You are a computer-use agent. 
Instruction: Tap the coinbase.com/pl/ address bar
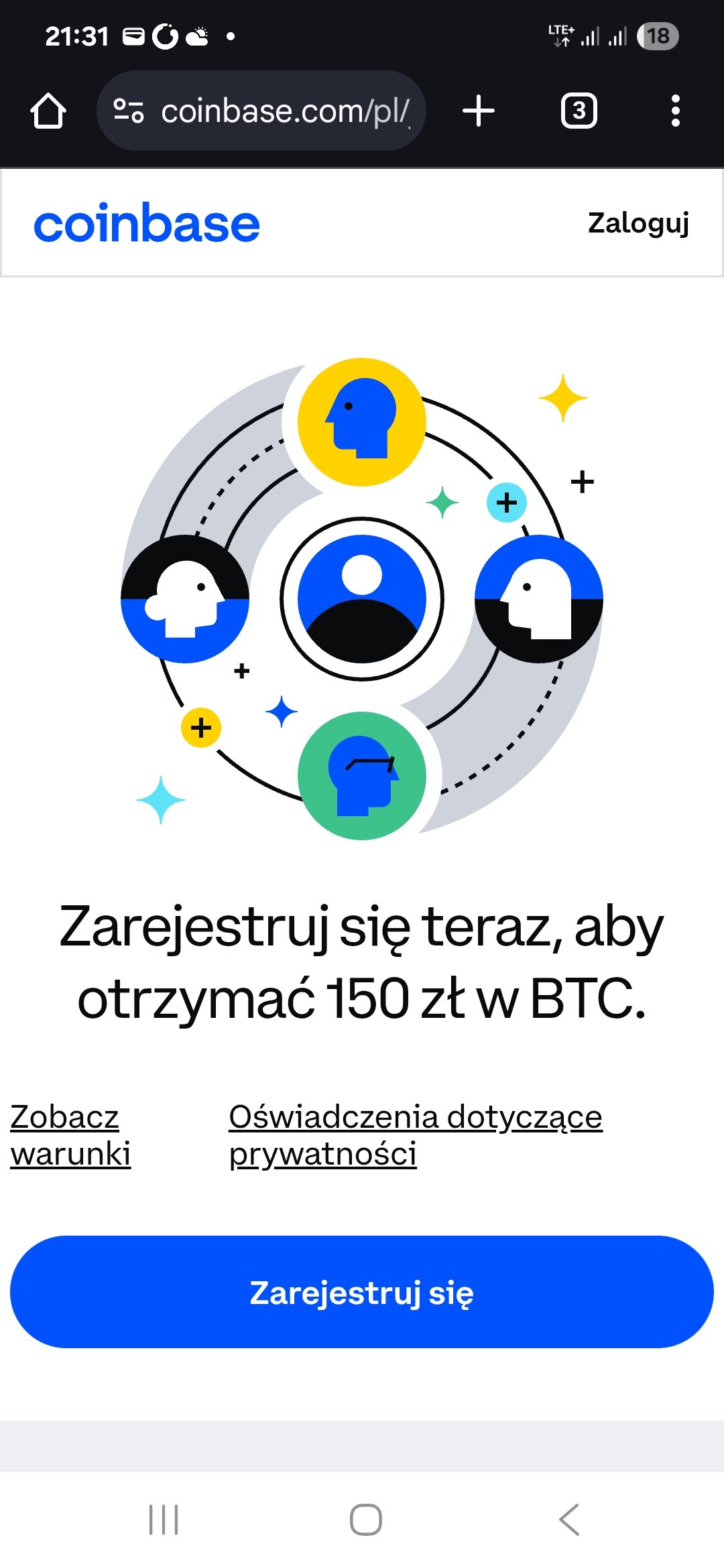tap(261, 111)
